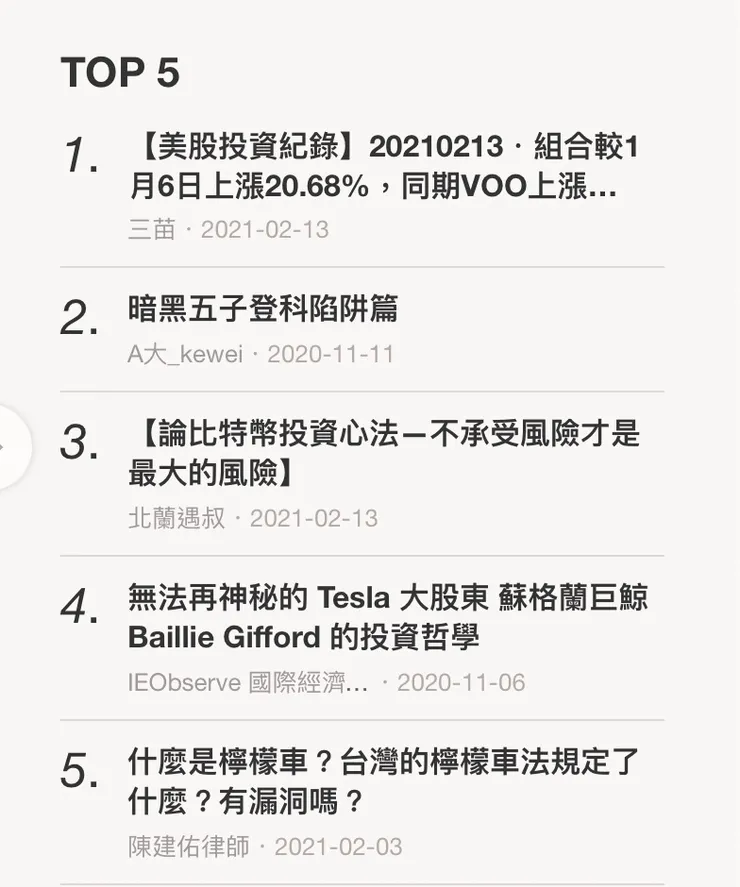Select rank number 1 entry
This screenshot has width=740, height=887.
(82, 158)
